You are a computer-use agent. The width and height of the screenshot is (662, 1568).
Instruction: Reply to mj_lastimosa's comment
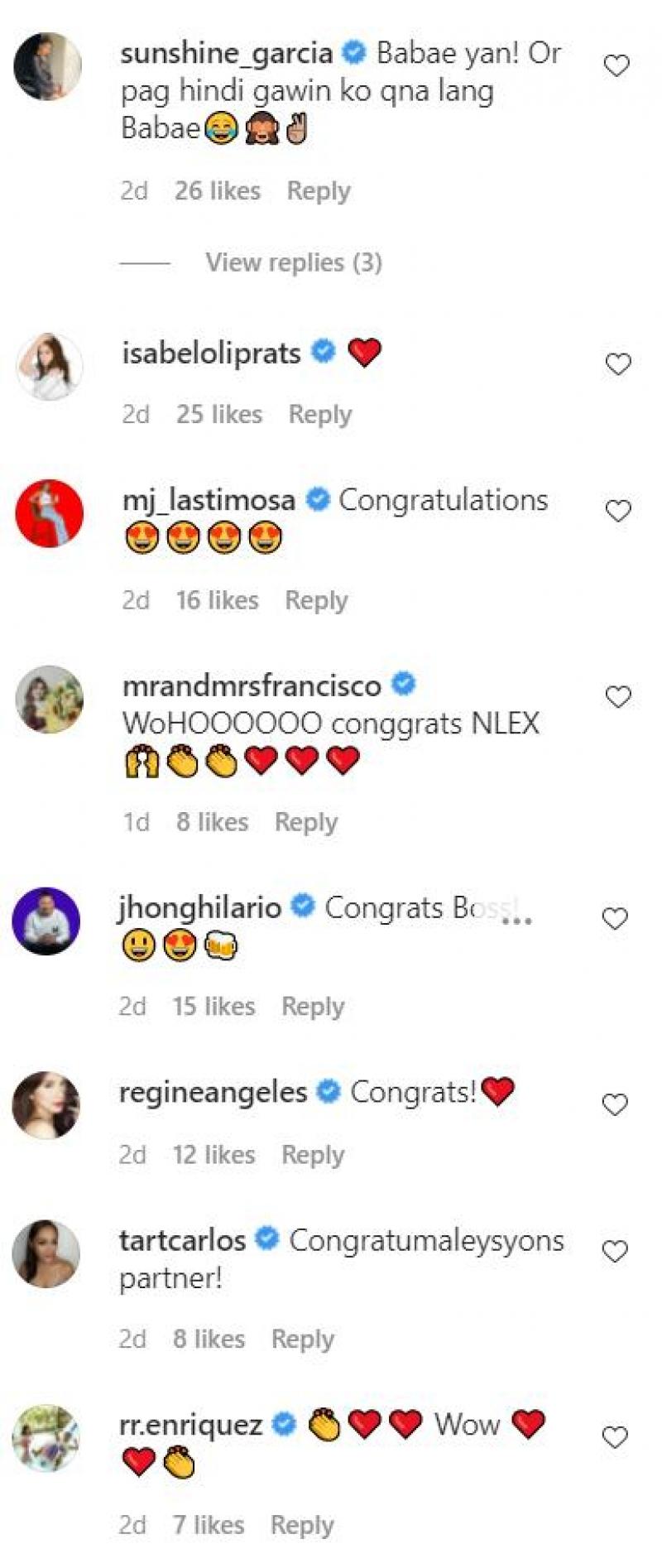(316, 600)
